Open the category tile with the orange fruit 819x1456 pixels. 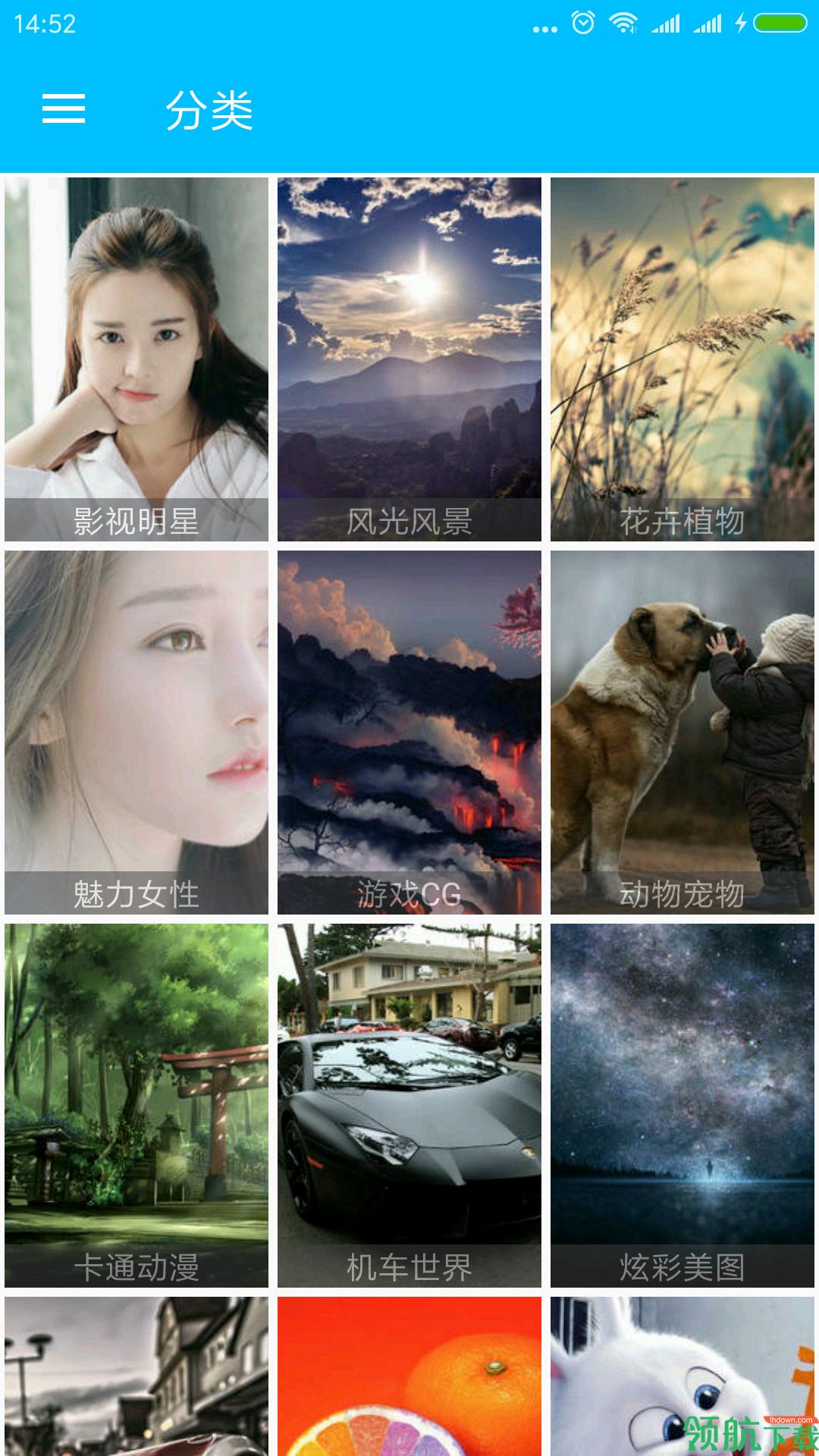(409, 1376)
